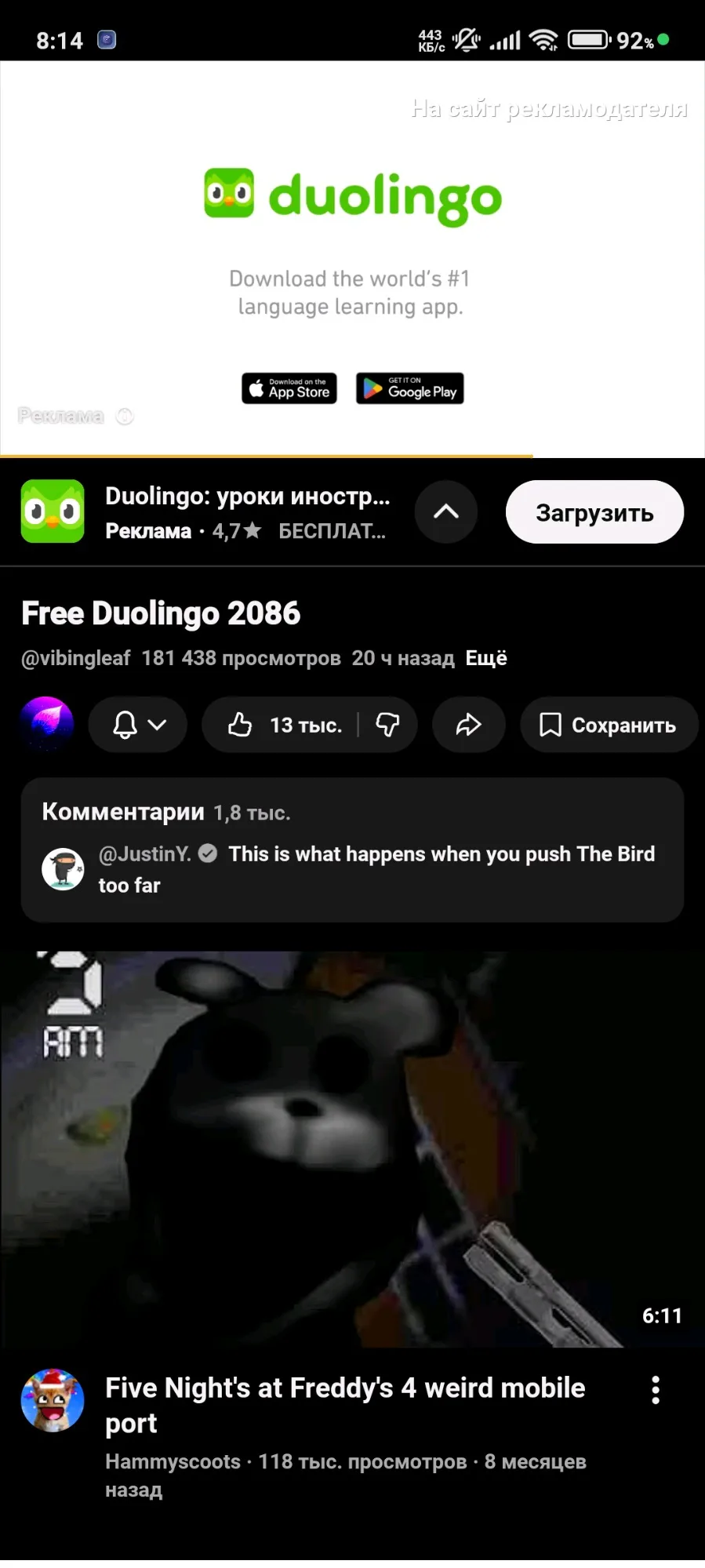Expand the Duolingo ad details chevron
705x1568 pixels.
445,512
